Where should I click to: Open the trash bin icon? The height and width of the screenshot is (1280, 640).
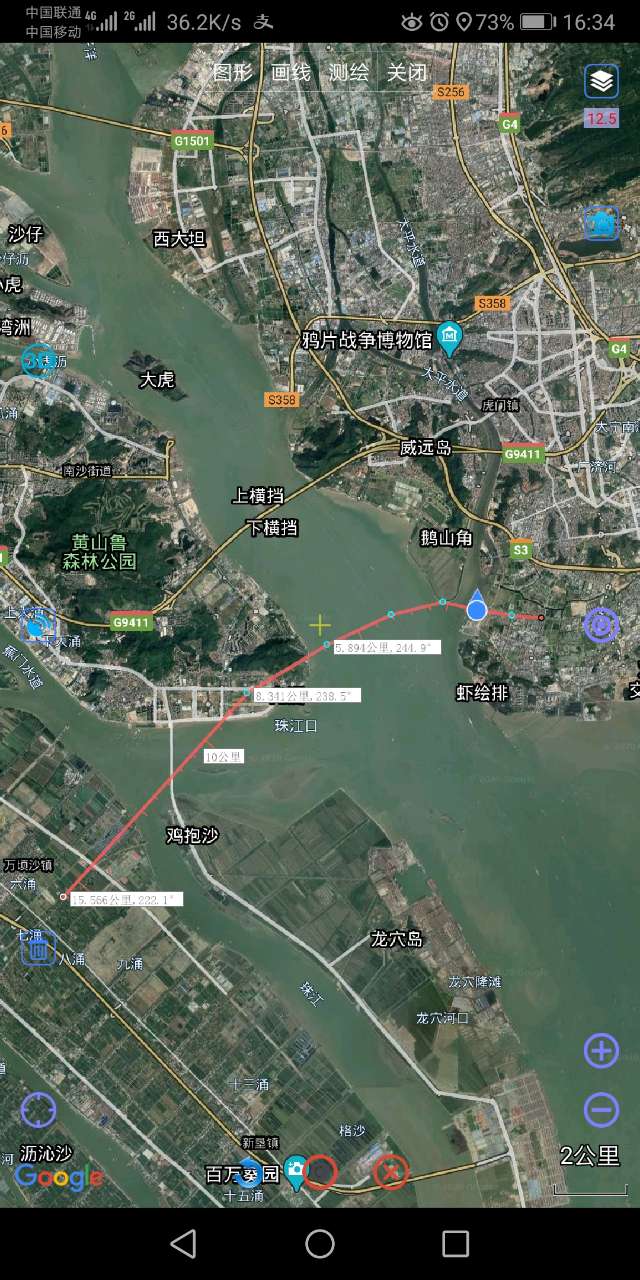click(38, 947)
